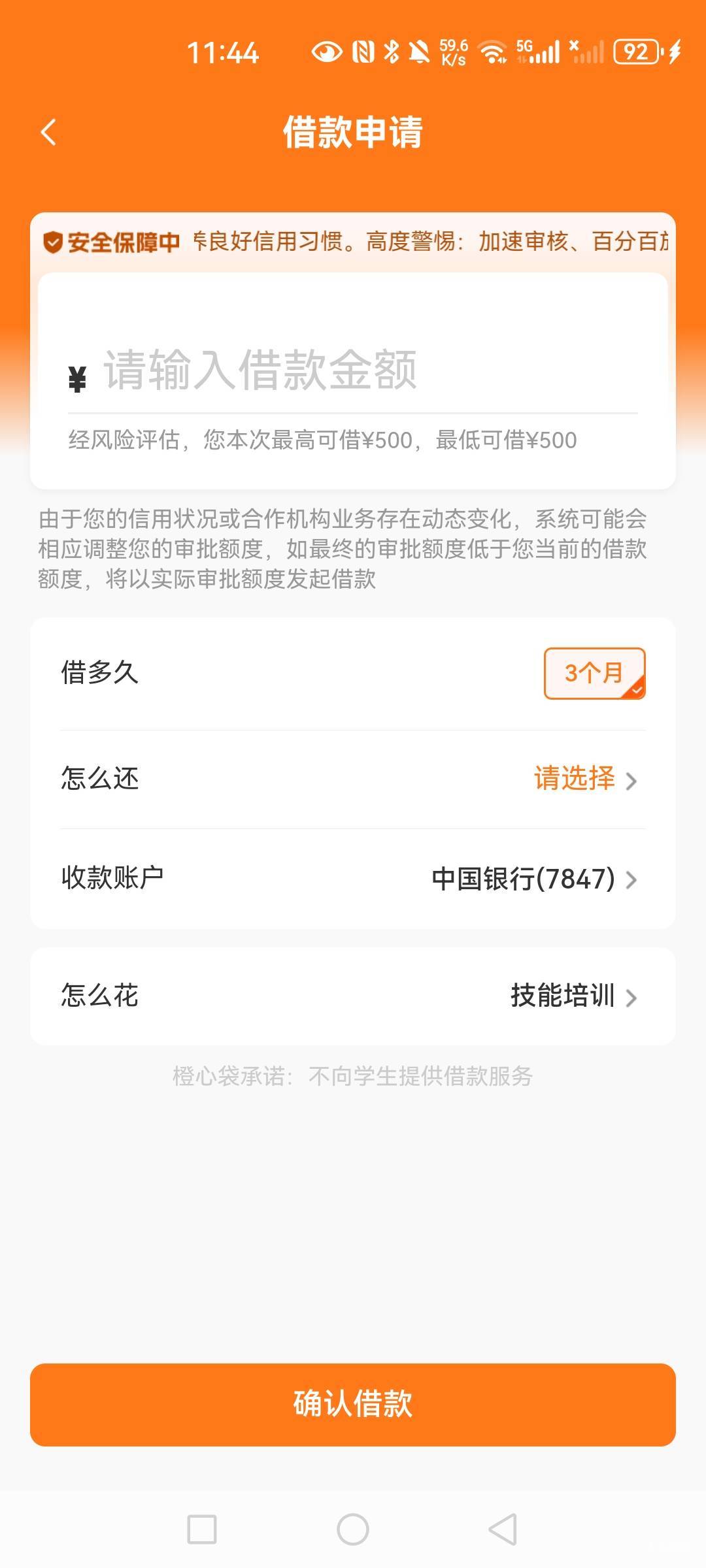
Task: Go to the system home screen
Action: (x=353, y=1529)
